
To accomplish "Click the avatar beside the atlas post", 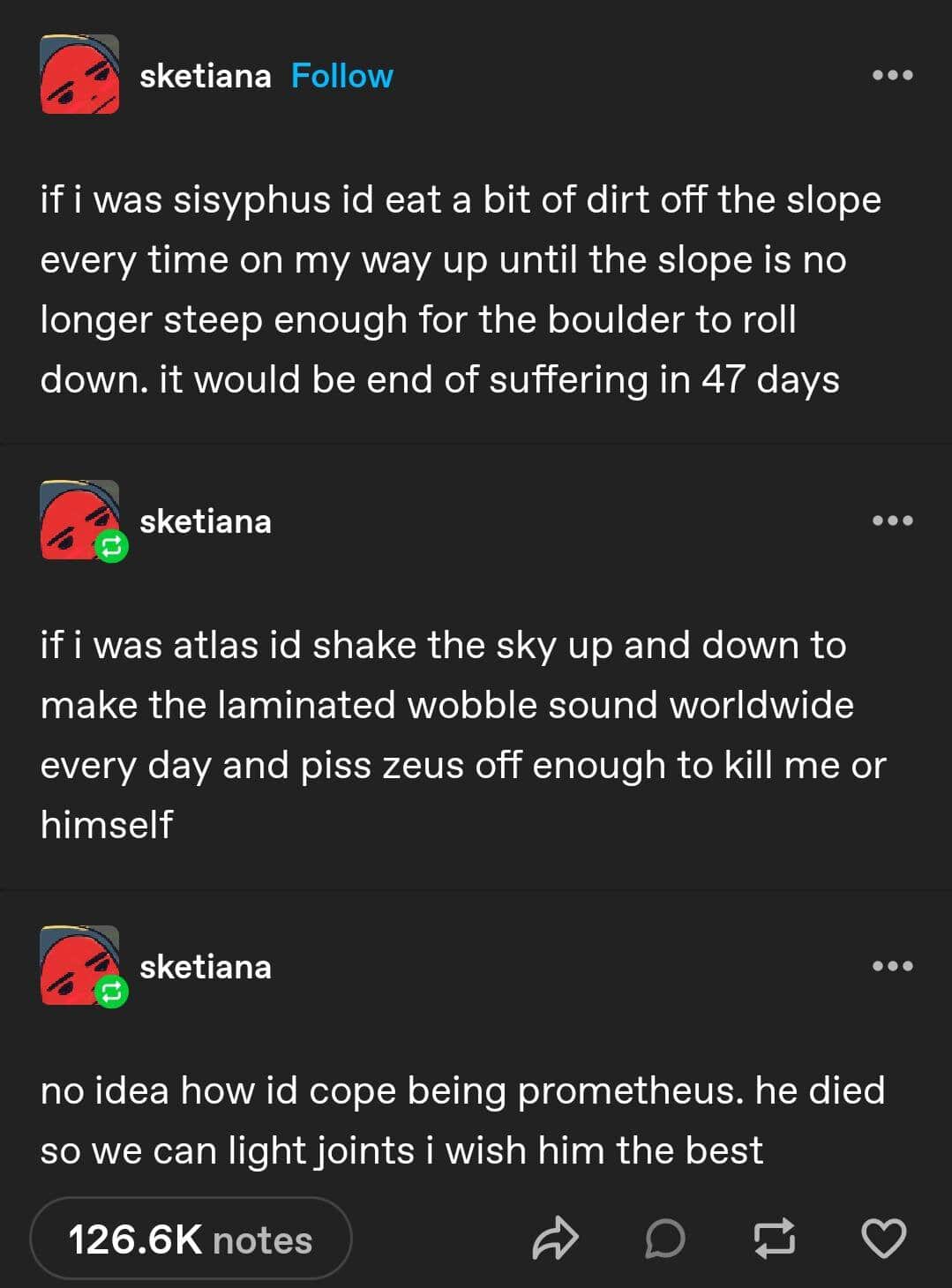I will (x=78, y=520).
